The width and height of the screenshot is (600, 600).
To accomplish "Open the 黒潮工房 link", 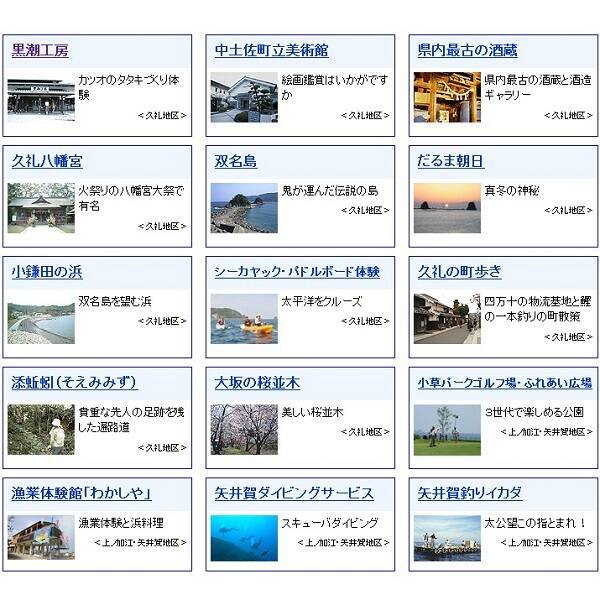I will [x=40, y=50].
